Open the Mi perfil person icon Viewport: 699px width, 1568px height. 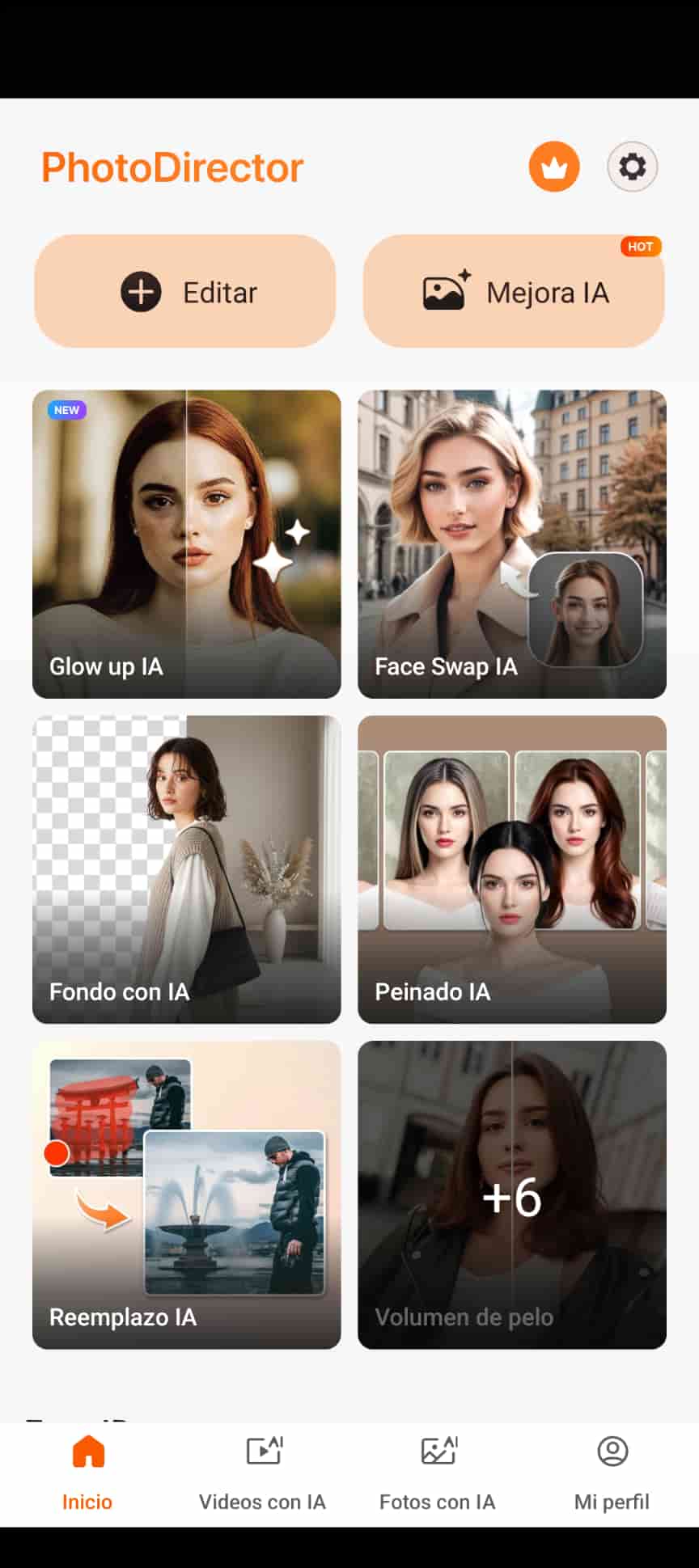(612, 1451)
